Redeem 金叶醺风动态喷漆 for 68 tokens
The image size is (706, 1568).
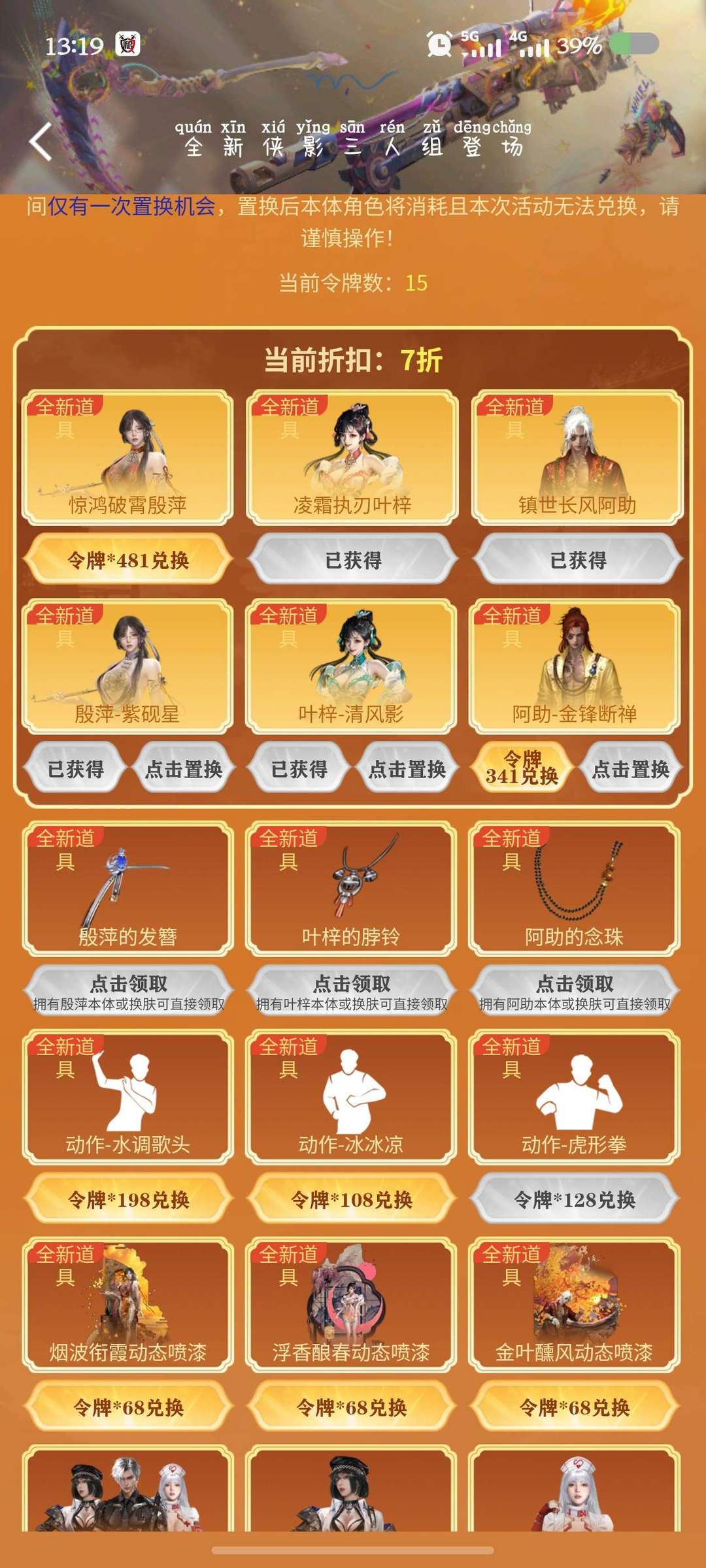[x=575, y=1407]
